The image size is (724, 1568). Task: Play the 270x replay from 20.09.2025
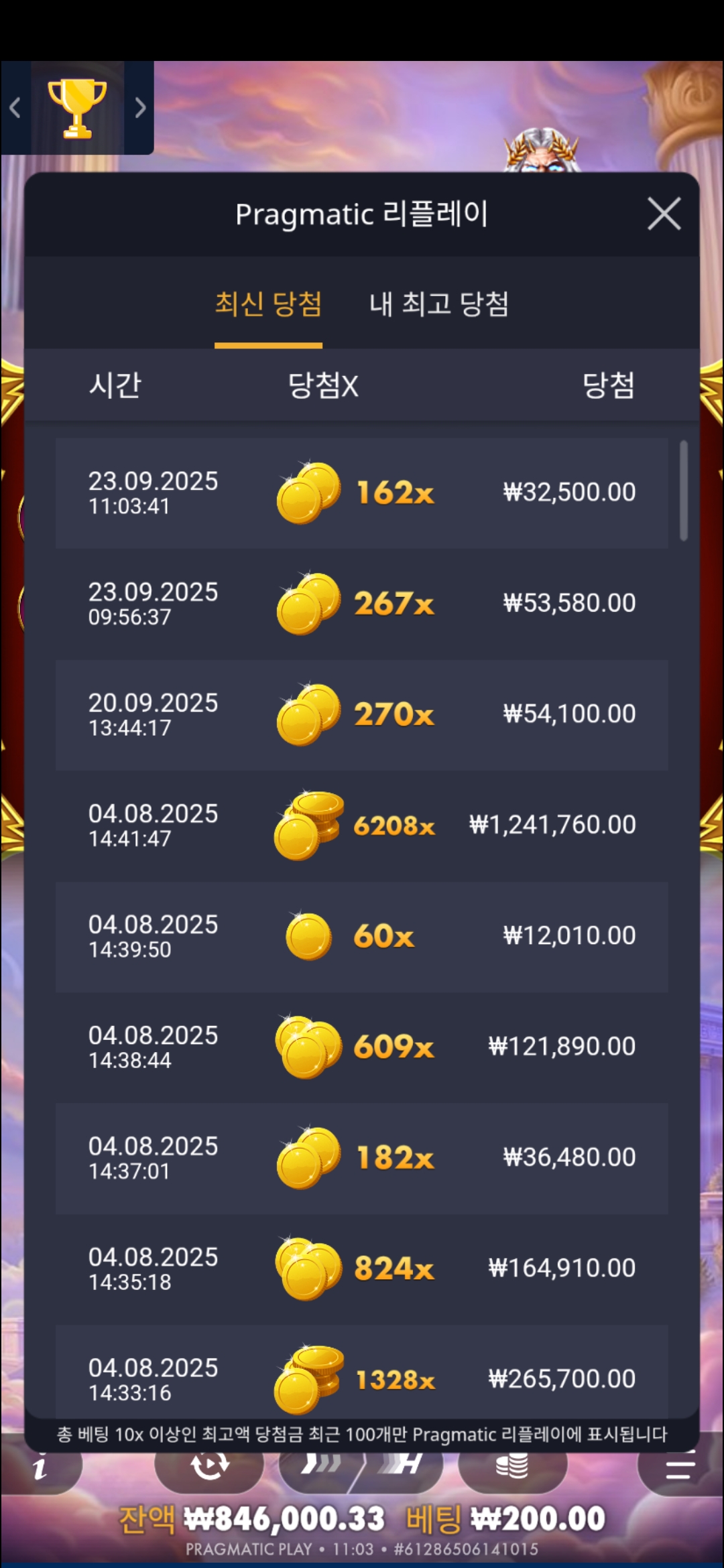(x=362, y=715)
